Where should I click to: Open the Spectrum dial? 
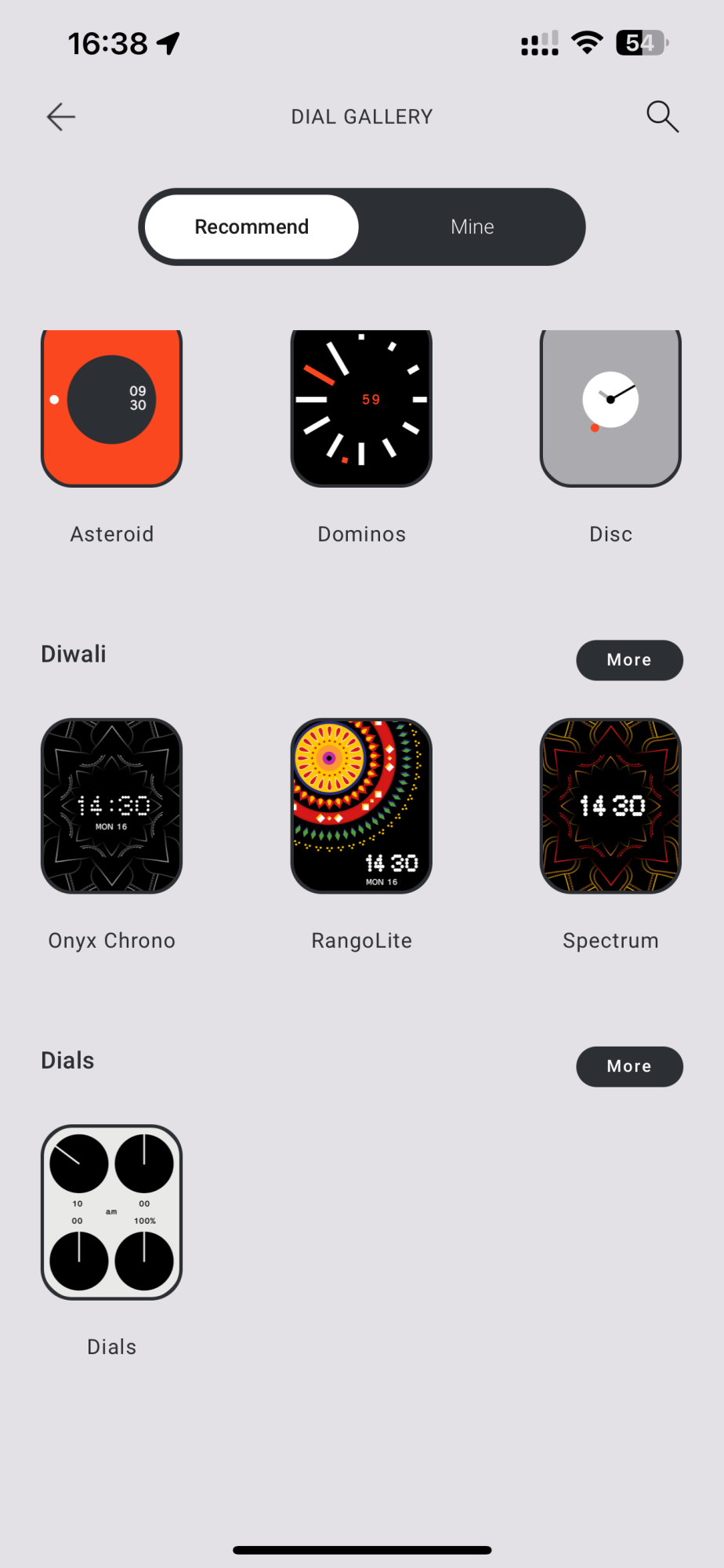tap(610, 806)
